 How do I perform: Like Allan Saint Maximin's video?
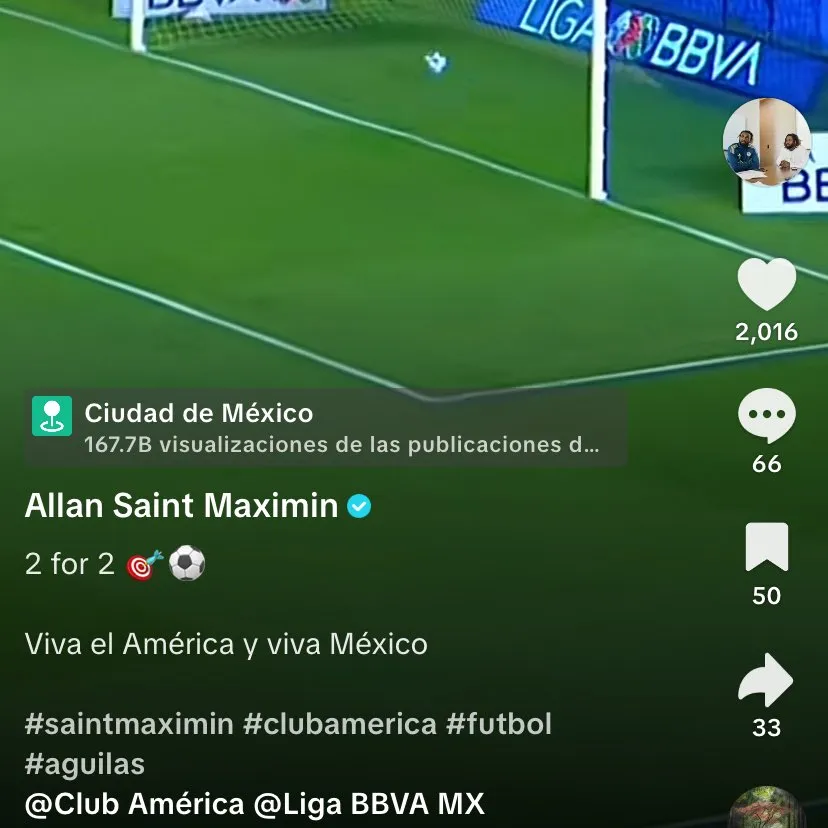coord(766,285)
